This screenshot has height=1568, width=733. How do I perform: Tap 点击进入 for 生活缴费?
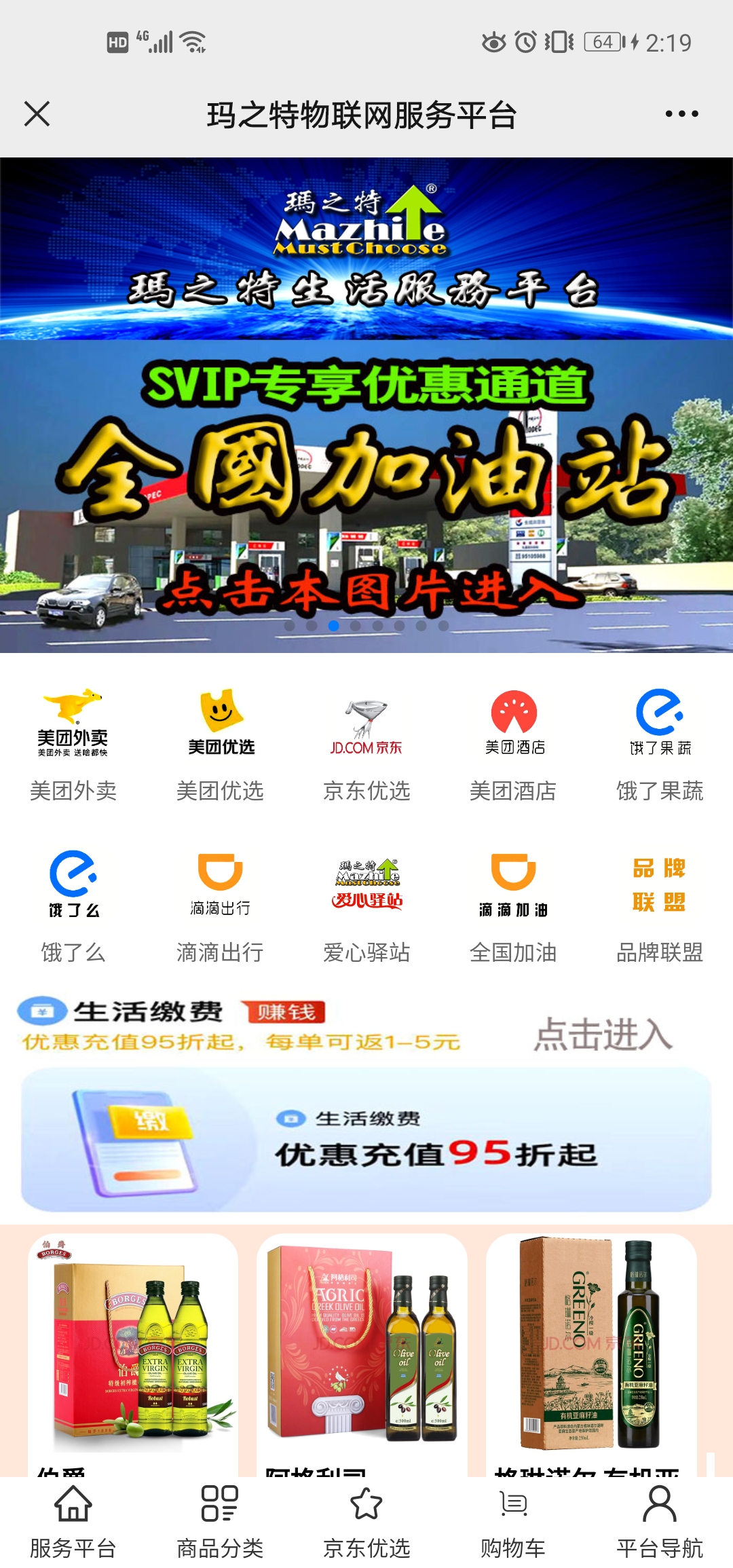603,1034
